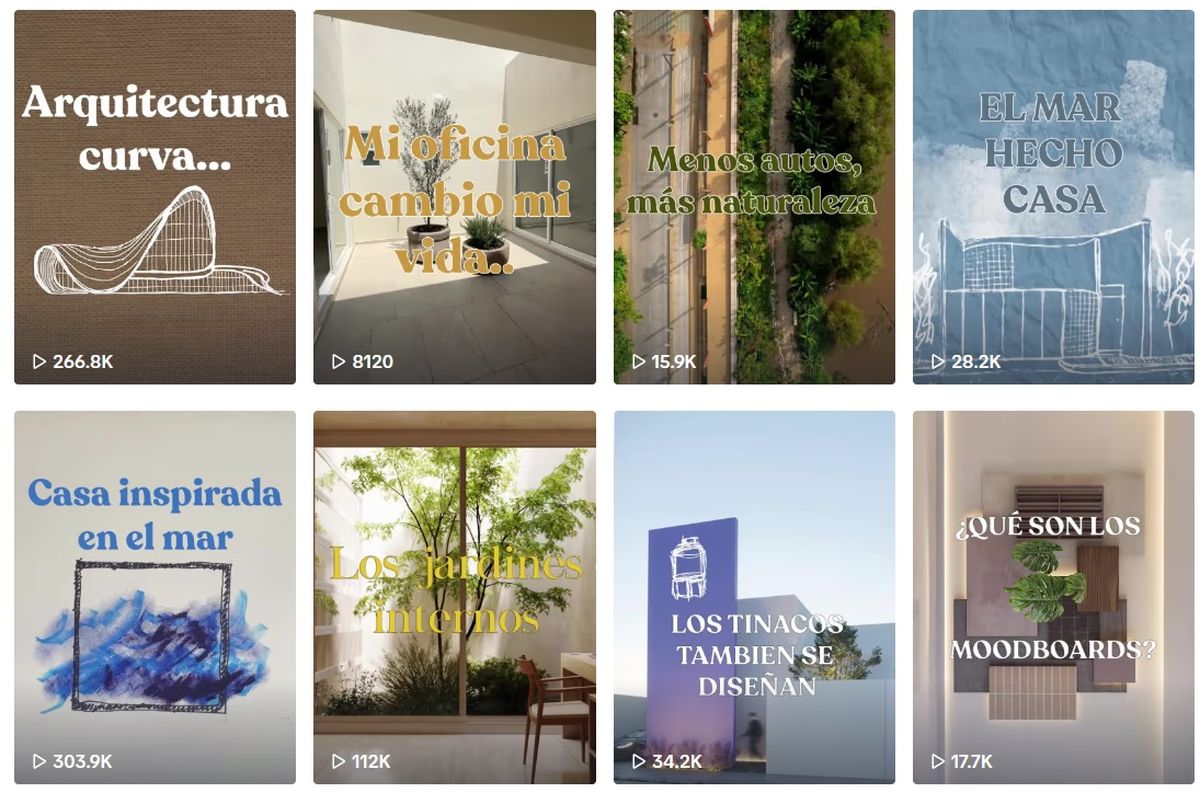Play the 'Mi oficina cambio mi vida' video
The width and height of the screenshot is (1200, 804).
coord(454,197)
